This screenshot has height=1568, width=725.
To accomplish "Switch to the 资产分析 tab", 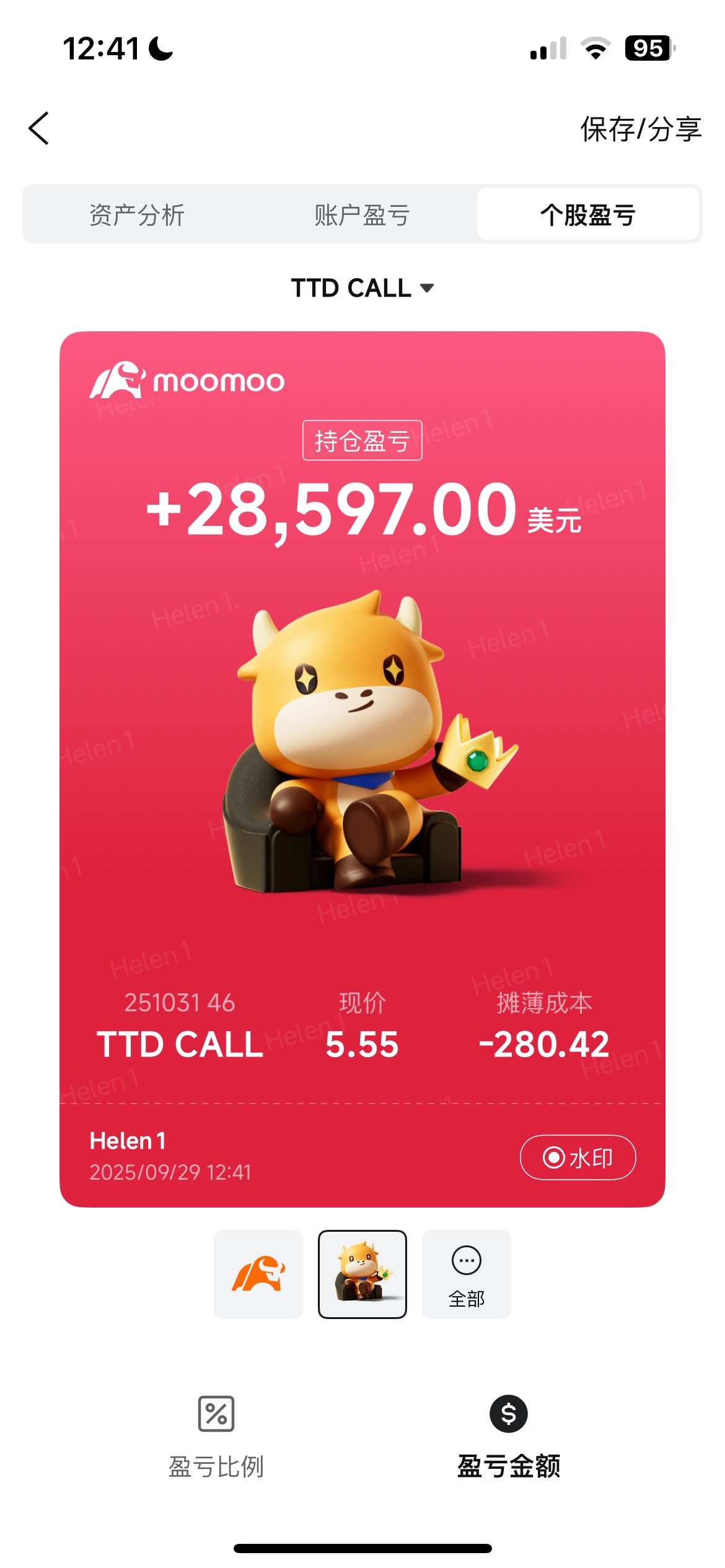I will [x=137, y=215].
